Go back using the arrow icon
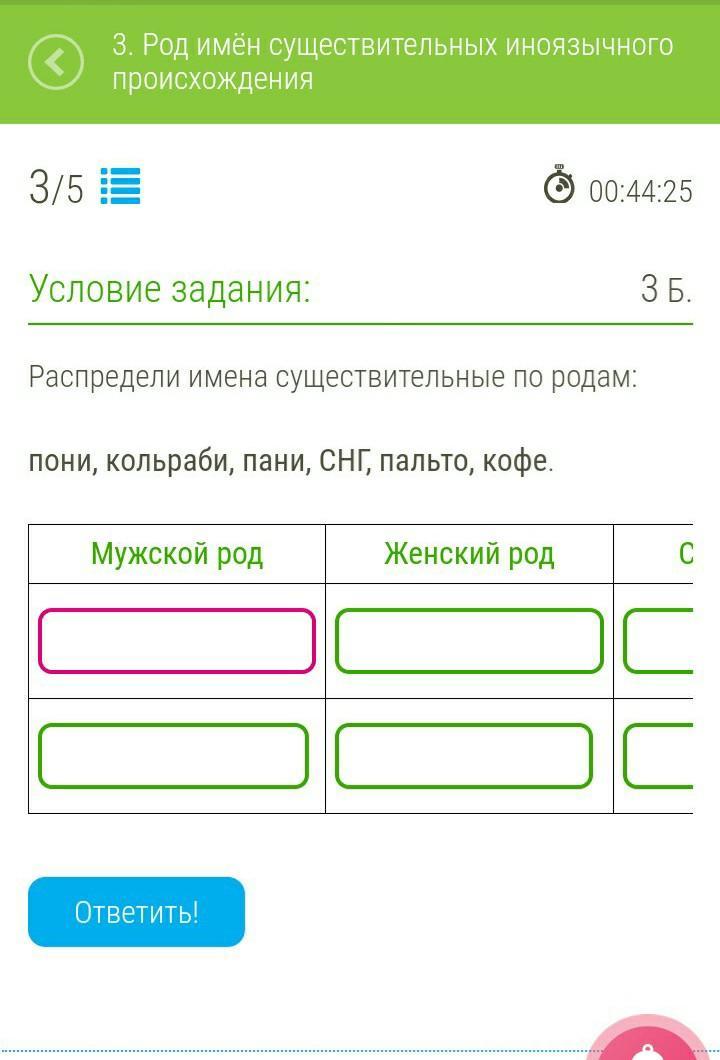 tap(56, 62)
